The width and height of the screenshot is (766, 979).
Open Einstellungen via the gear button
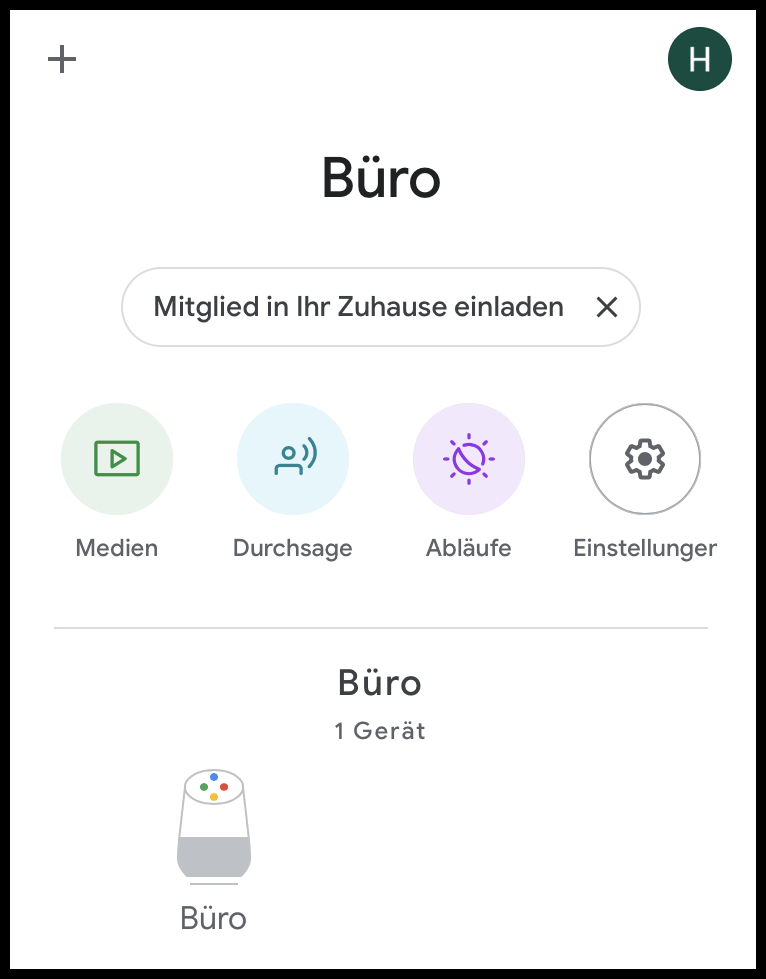(645, 459)
